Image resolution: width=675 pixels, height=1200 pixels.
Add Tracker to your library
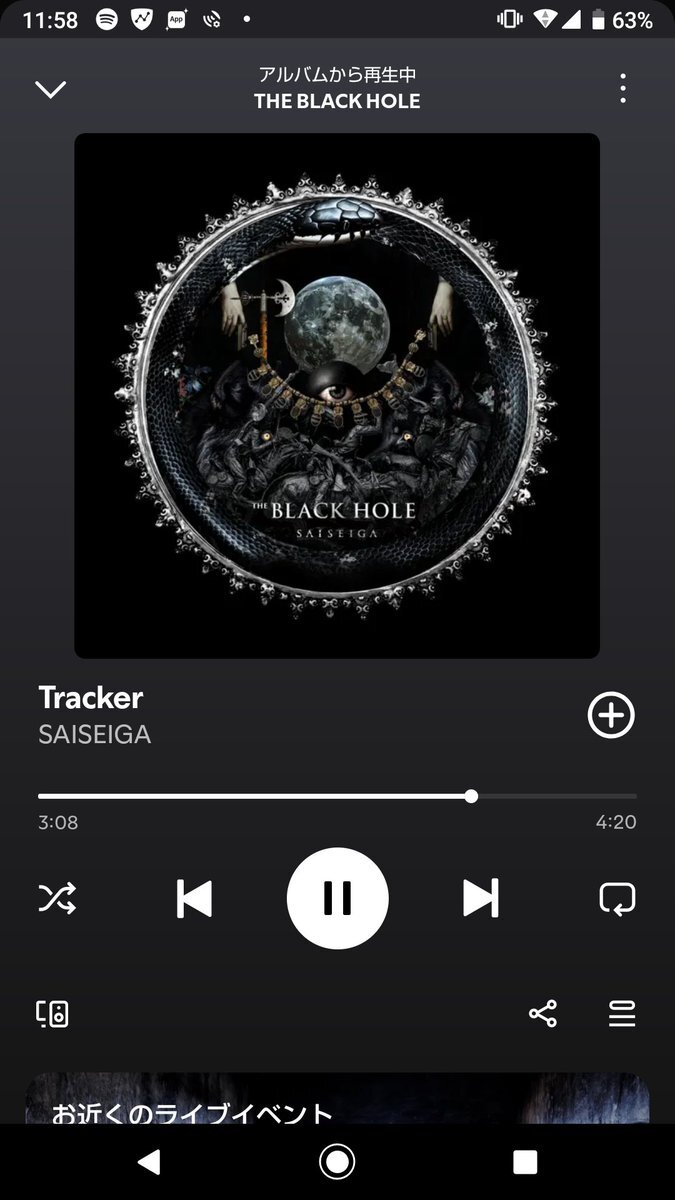click(611, 715)
